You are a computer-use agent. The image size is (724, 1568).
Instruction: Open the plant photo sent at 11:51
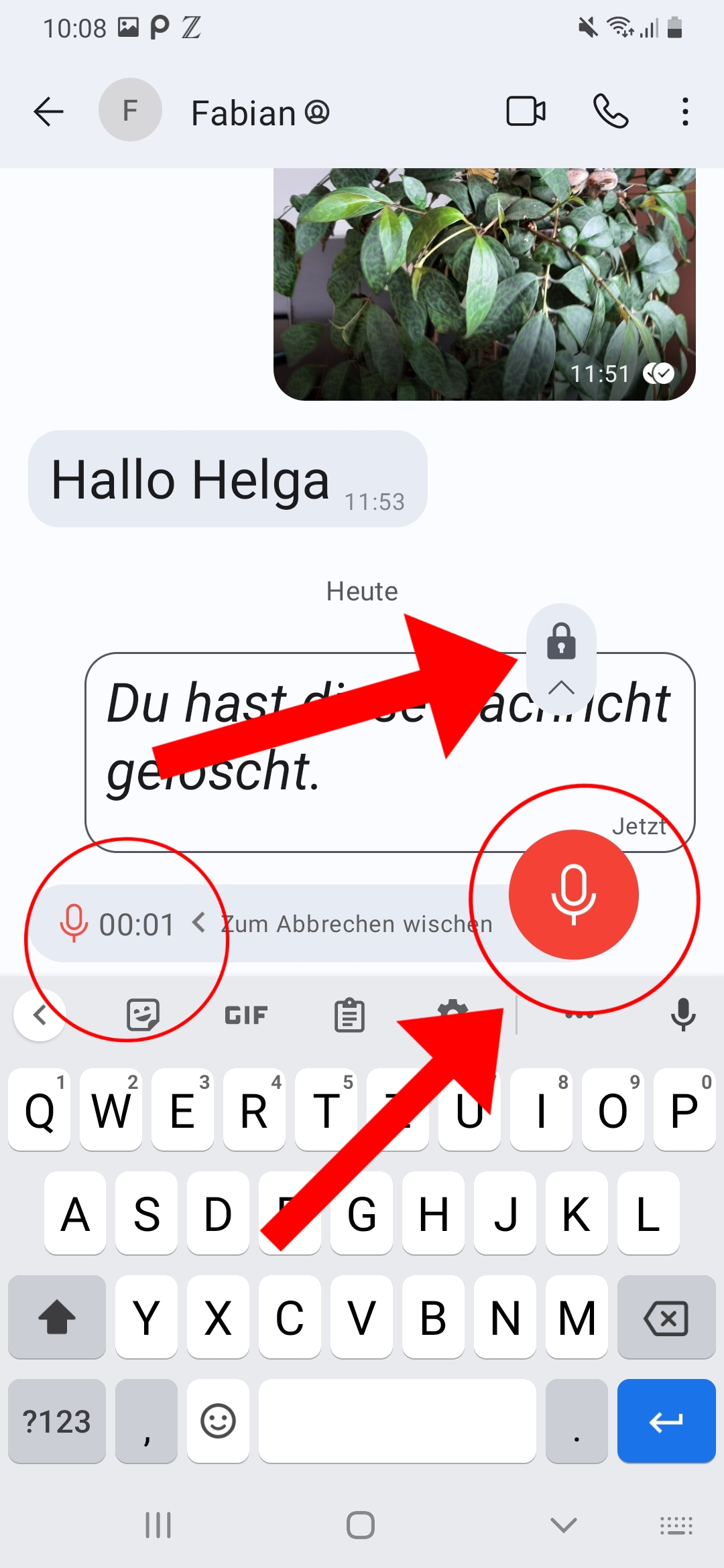coord(484,284)
